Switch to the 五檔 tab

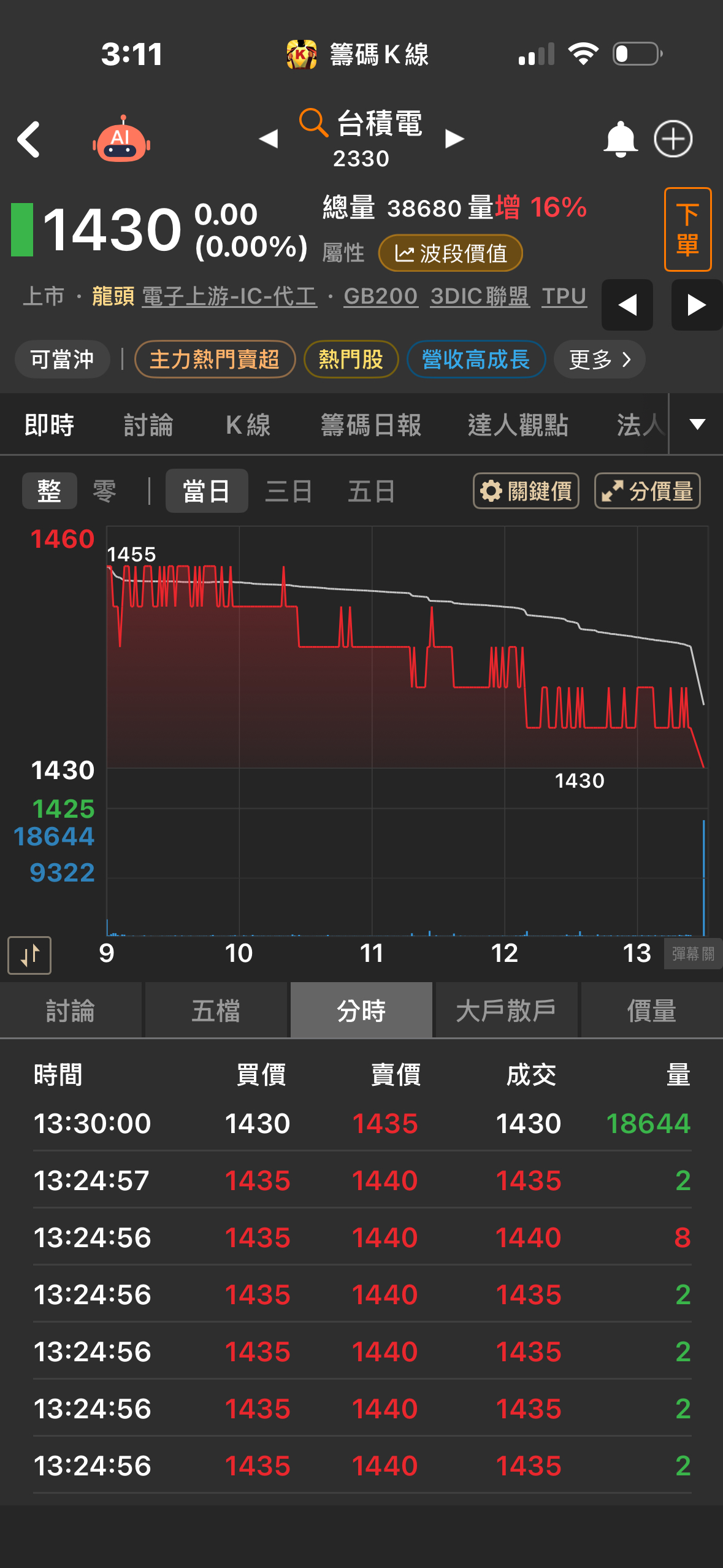(216, 1011)
